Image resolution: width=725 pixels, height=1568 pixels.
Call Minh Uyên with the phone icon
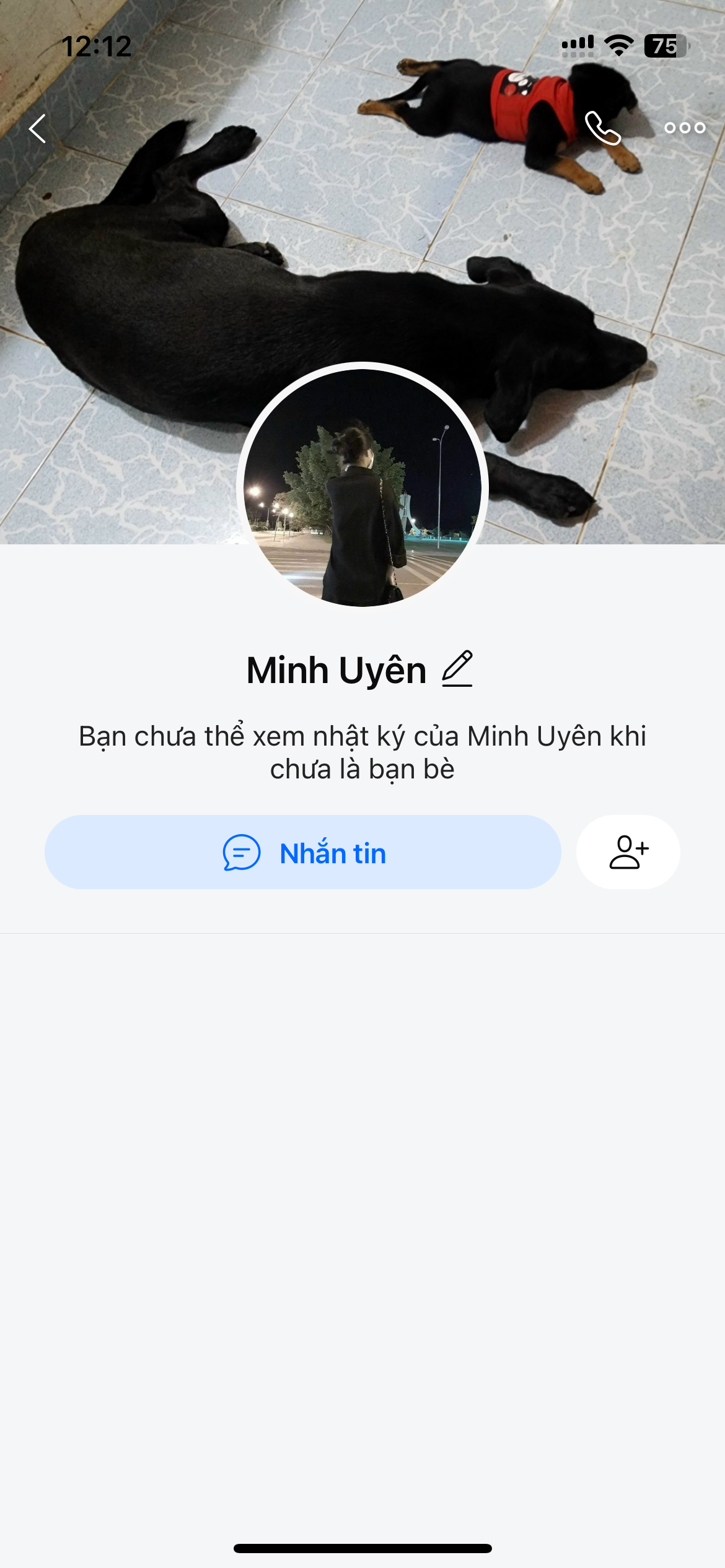[x=602, y=128]
